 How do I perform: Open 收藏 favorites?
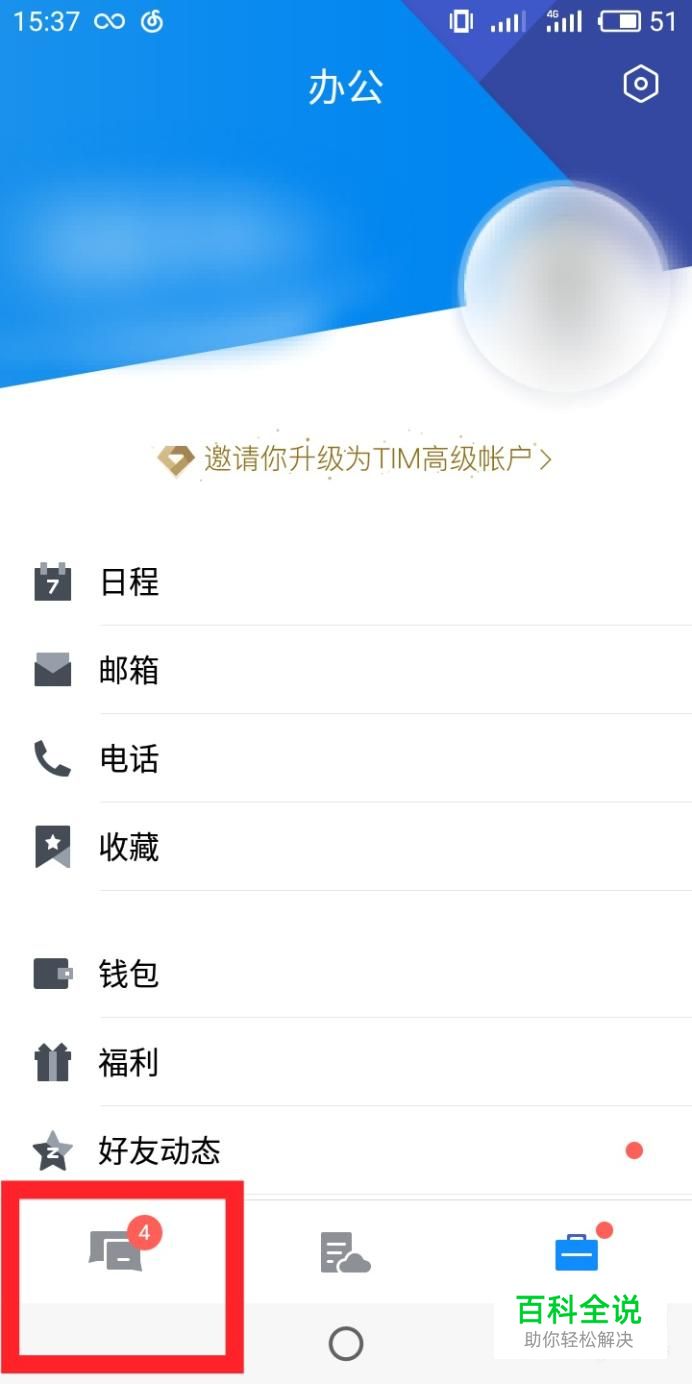point(130,848)
